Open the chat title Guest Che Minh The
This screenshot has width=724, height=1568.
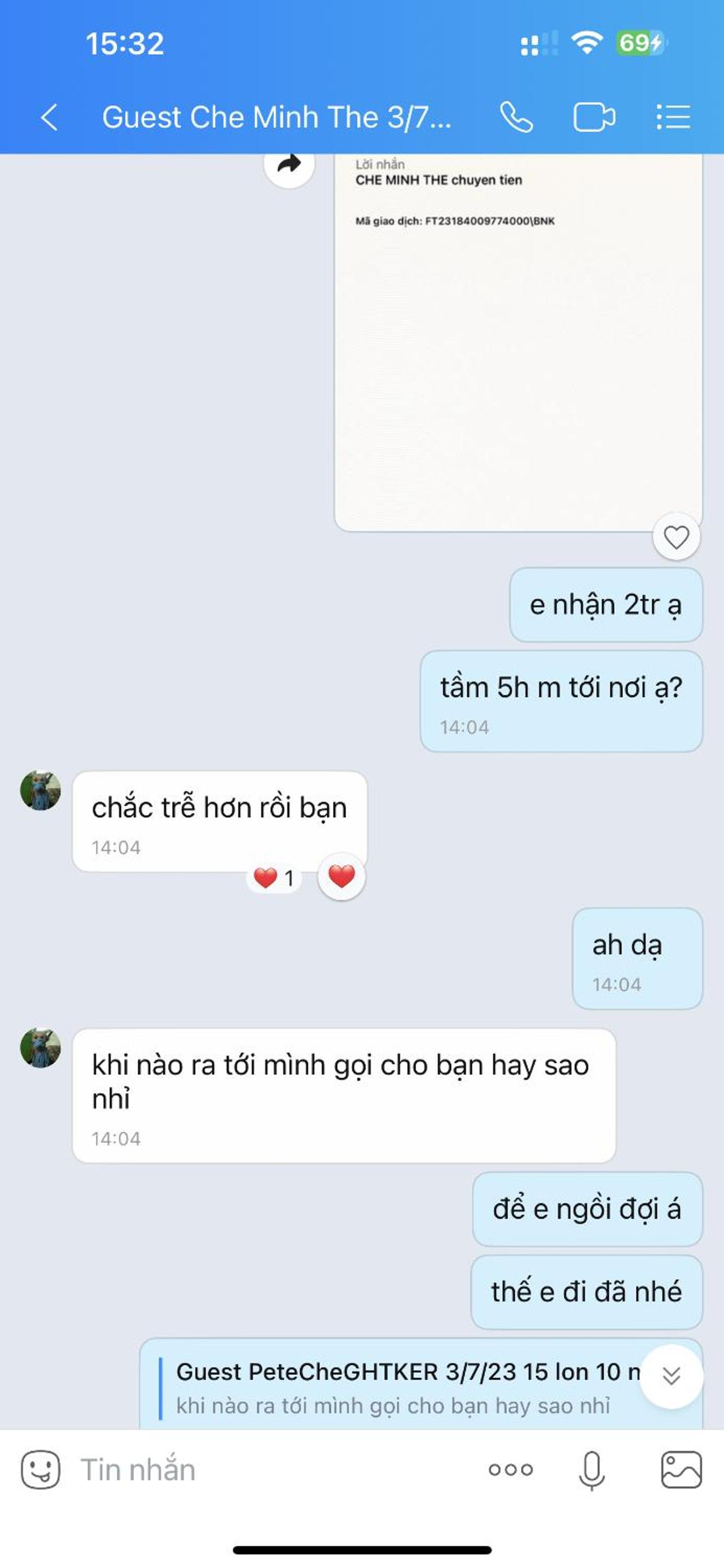[x=276, y=117]
